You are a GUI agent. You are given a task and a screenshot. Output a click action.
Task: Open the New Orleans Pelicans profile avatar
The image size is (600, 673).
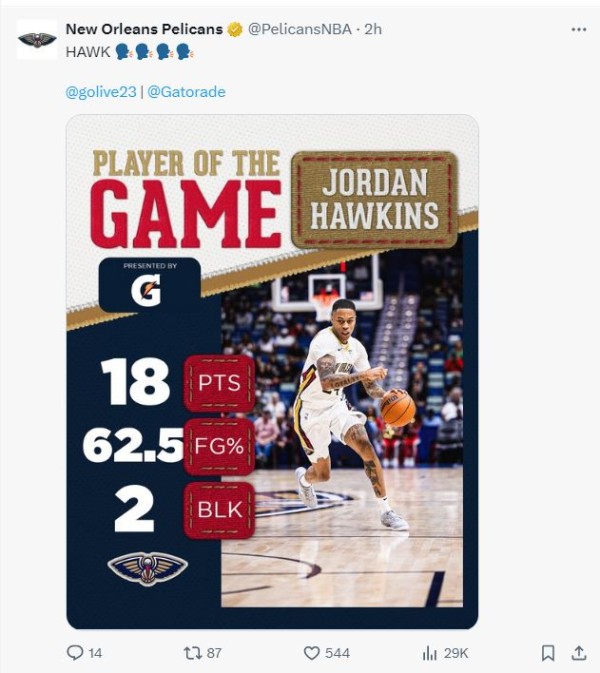click(37, 39)
